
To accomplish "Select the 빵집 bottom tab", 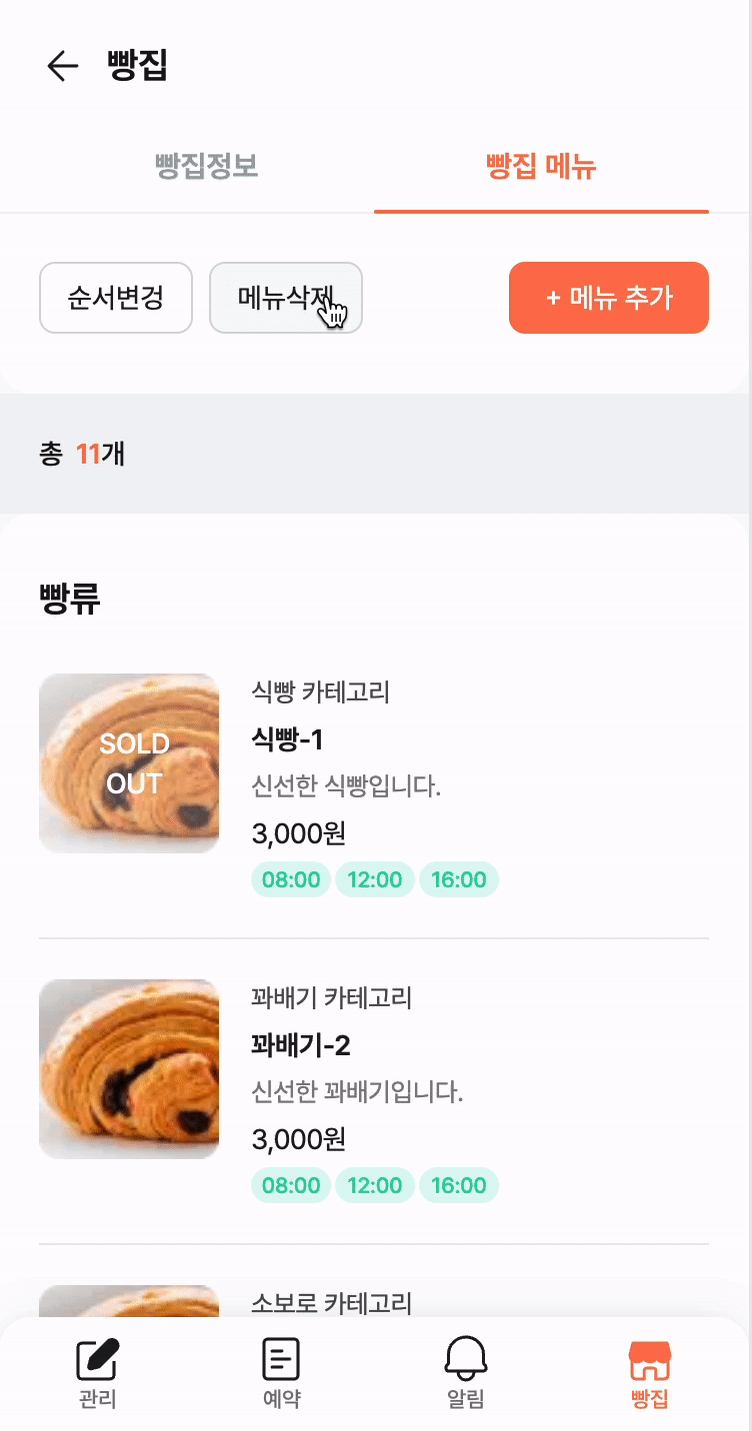I will [650, 1373].
